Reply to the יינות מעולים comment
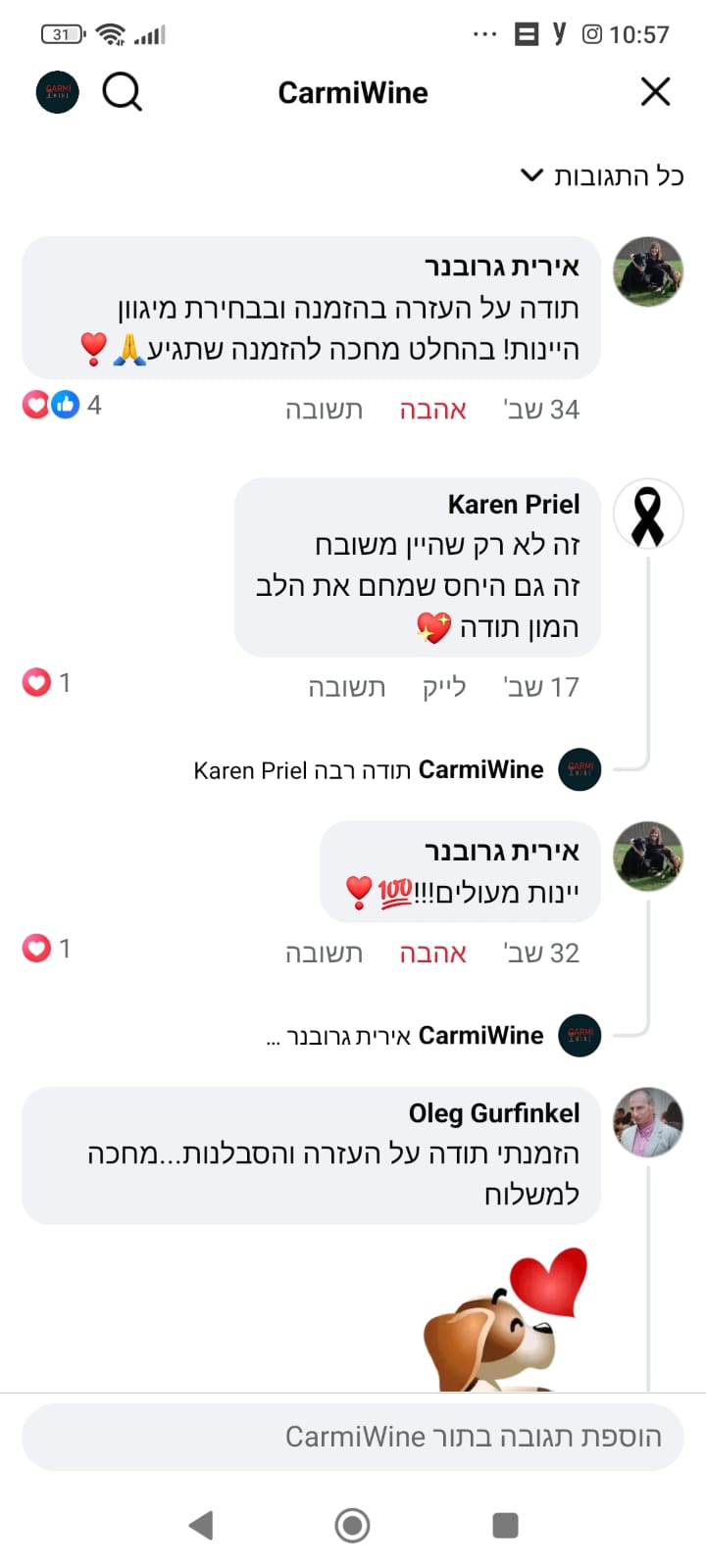The image size is (706, 1568). (x=324, y=953)
